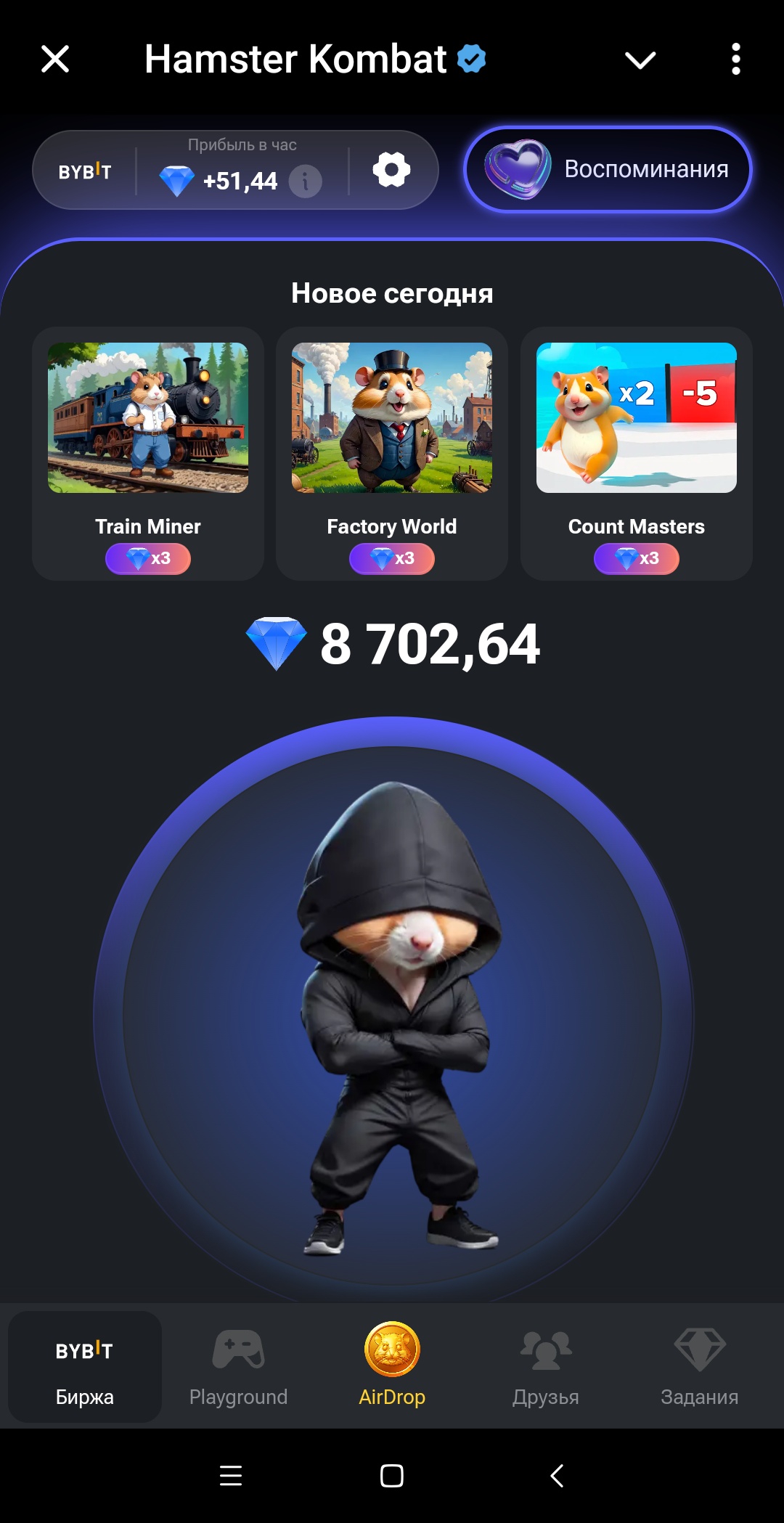Close the Hamster Kombat mini app

[55, 59]
